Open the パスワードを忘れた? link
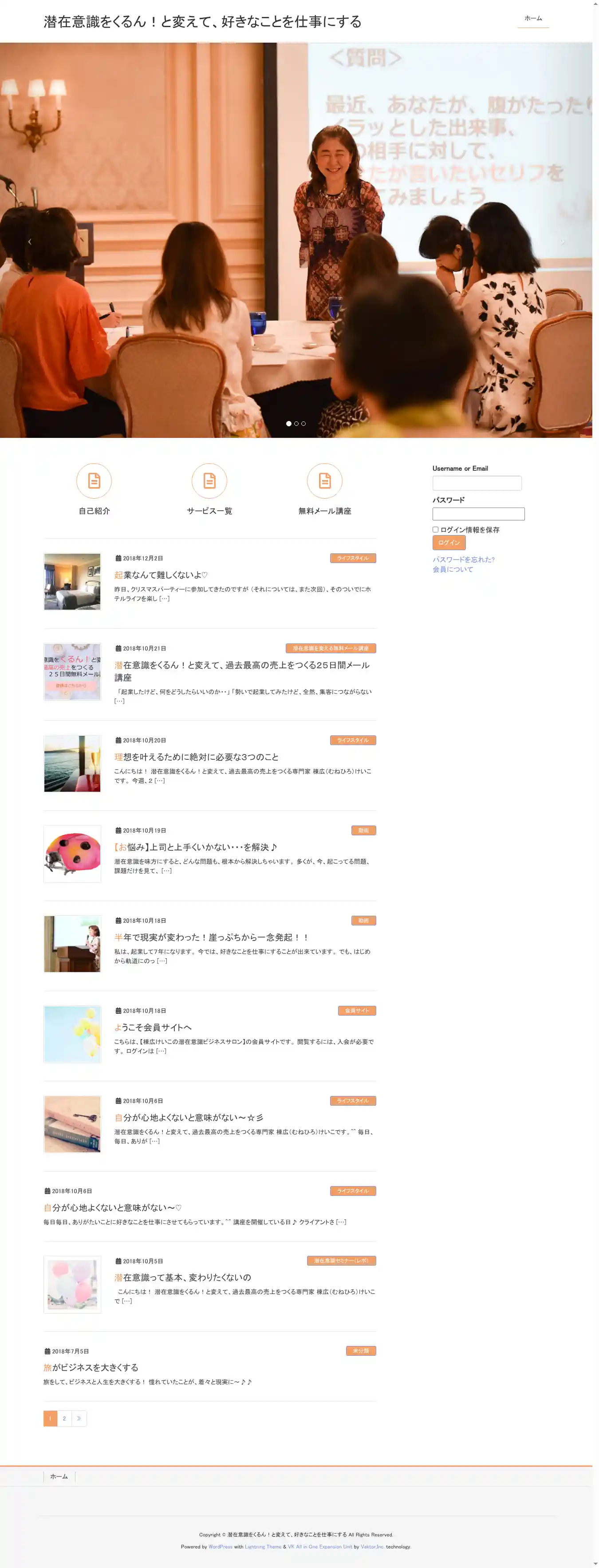The image size is (599, 1568). pos(463,560)
